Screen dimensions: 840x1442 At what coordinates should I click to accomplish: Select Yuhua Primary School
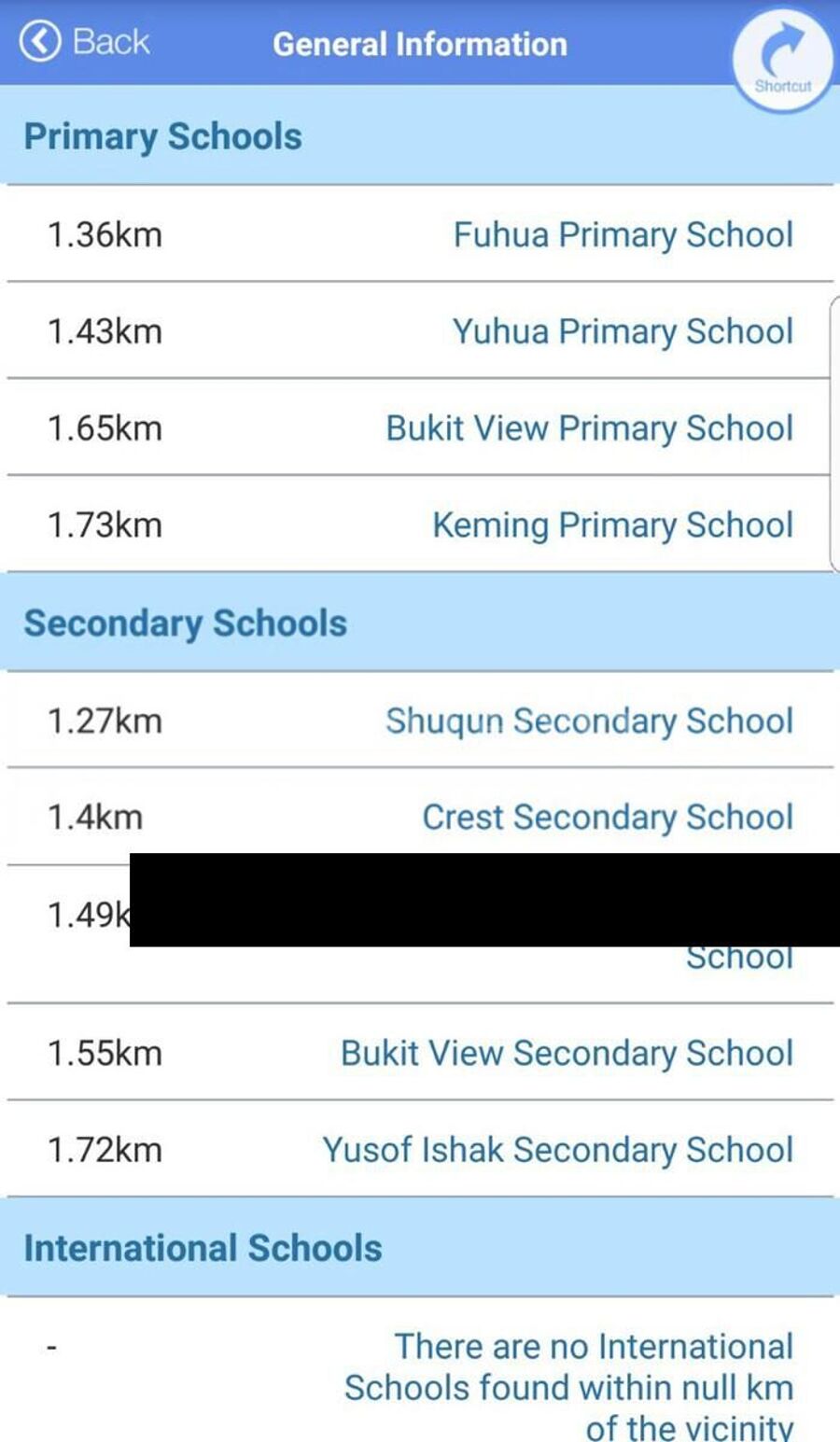(623, 331)
